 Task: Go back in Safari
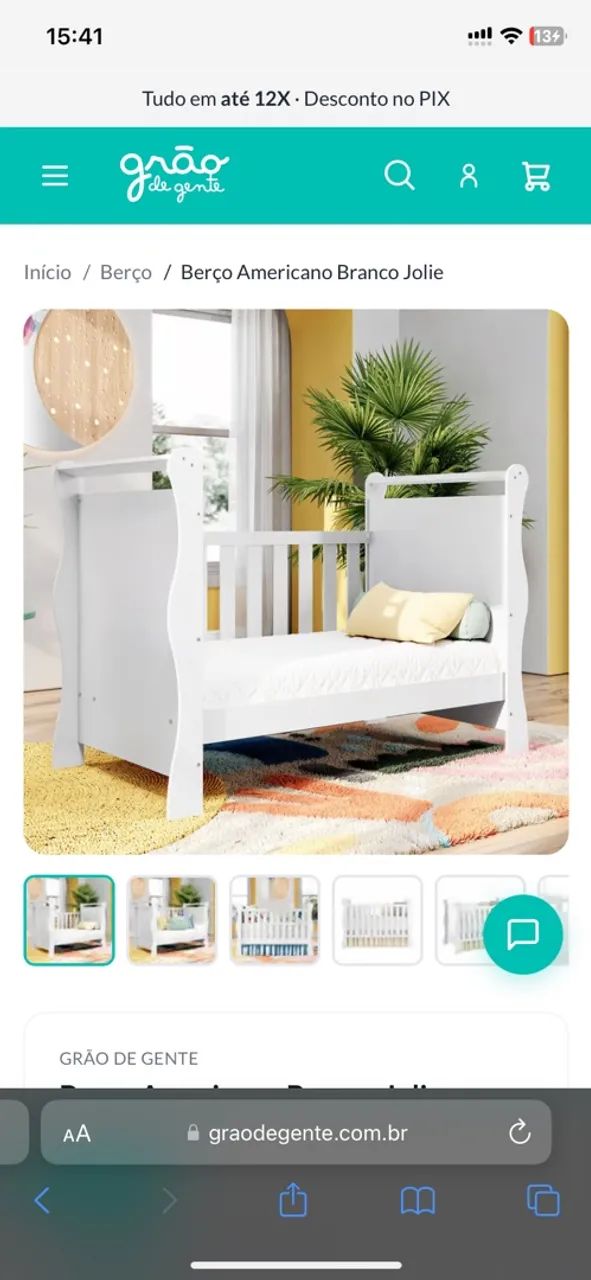click(x=42, y=1200)
